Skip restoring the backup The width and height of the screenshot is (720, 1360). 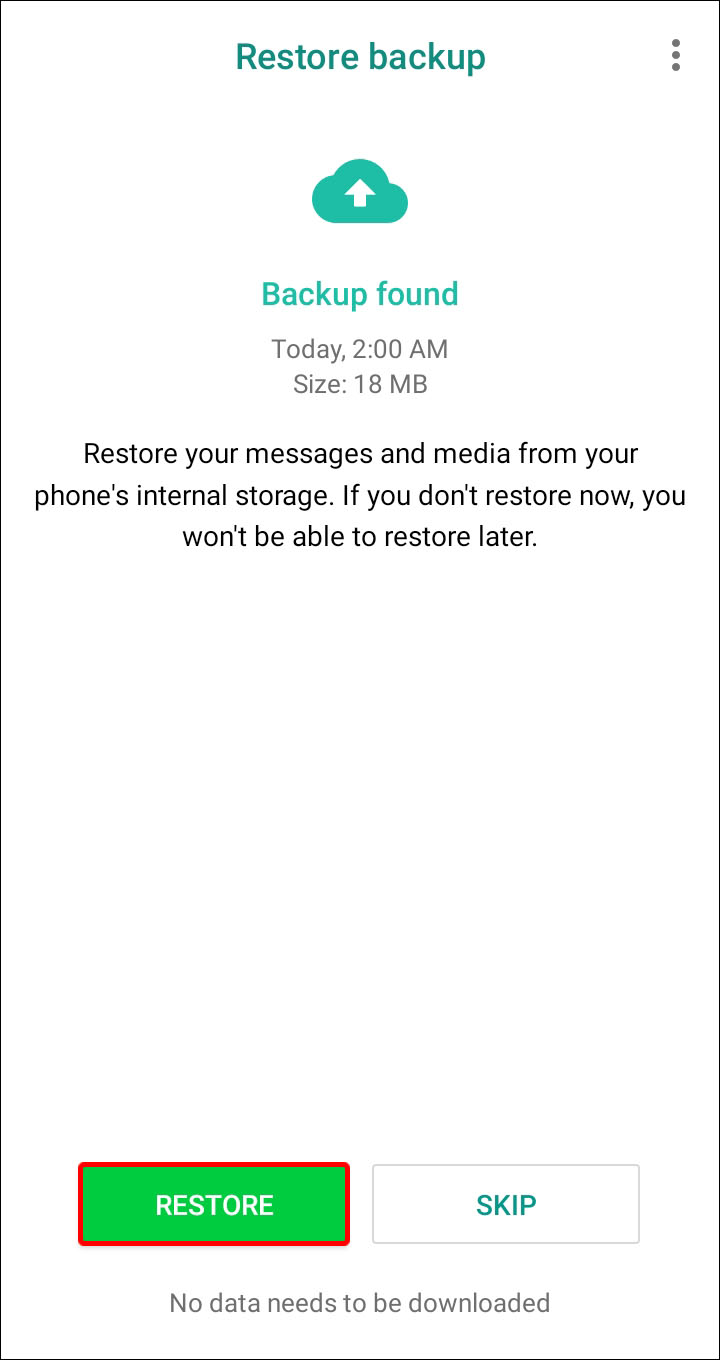pos(505,1204)
